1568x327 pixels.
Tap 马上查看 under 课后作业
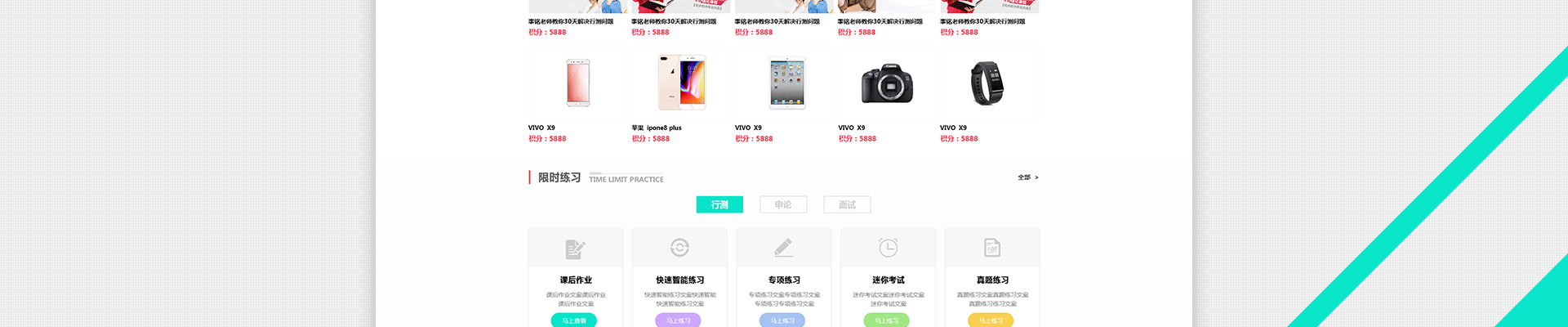pos(574,320)
